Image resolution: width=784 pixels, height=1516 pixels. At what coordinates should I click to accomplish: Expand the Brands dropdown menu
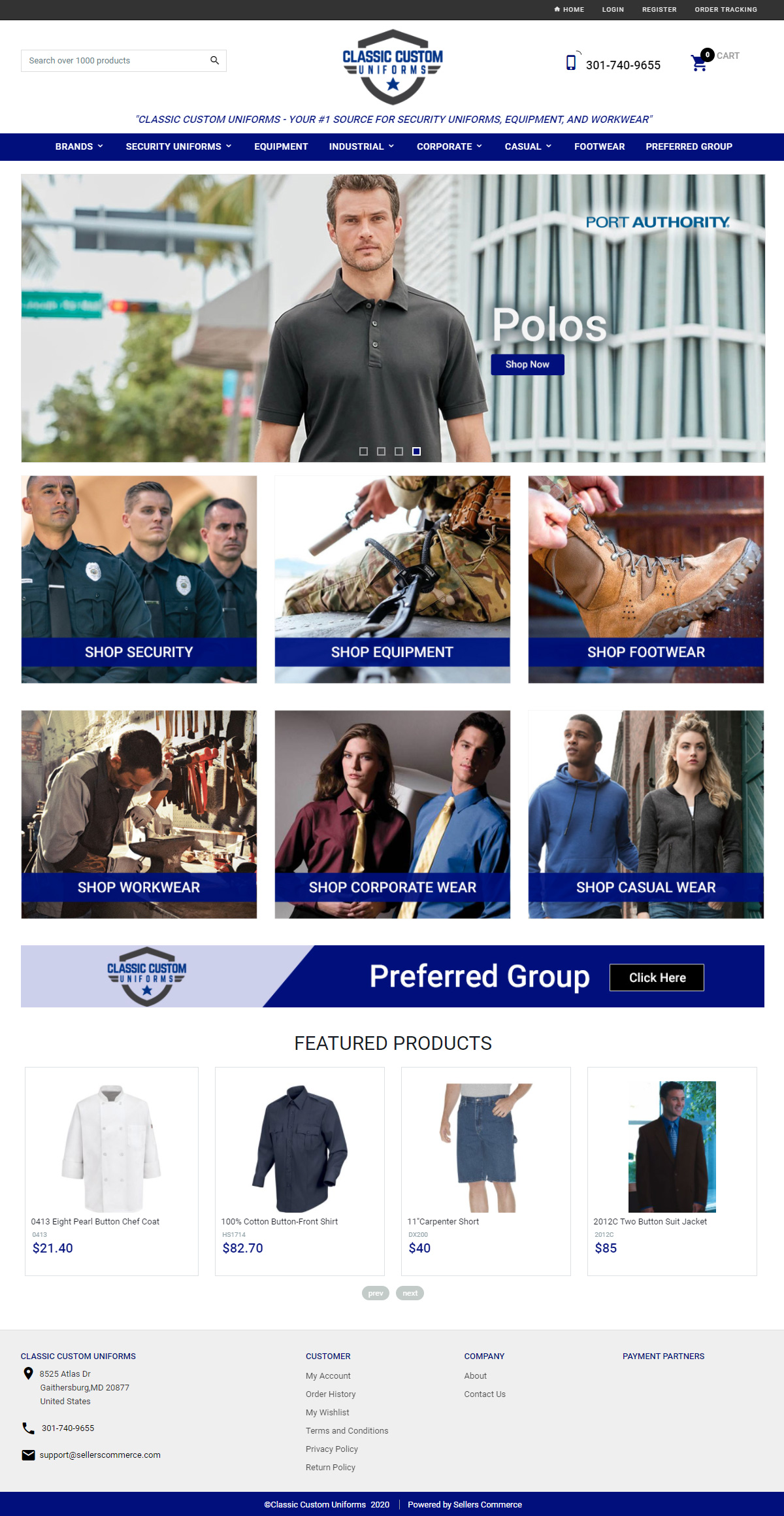point(79,146)
